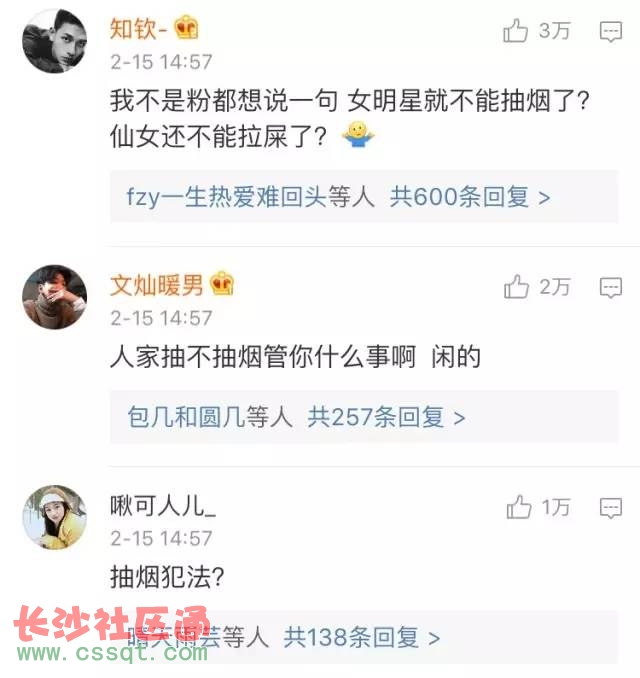
Task: Tap the comment bubble on 文灿暖男's comment
Action: point(610,288)
